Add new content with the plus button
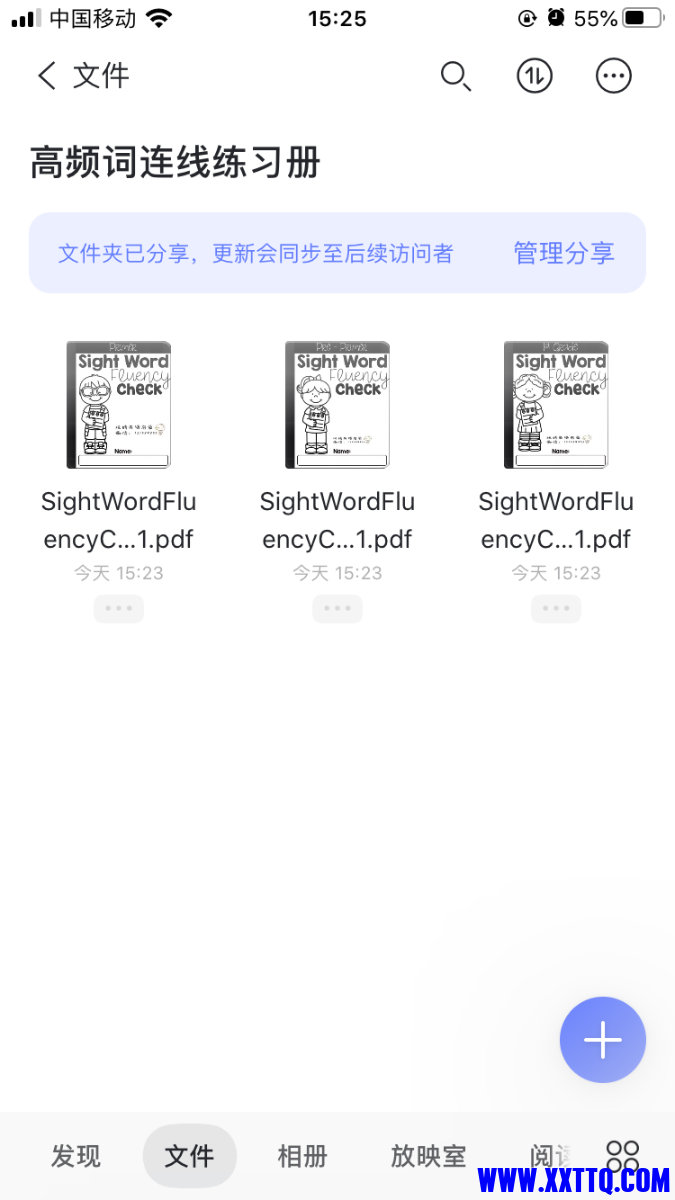This screenshot has height=1200, width=675. click(x=602, y=1040)
